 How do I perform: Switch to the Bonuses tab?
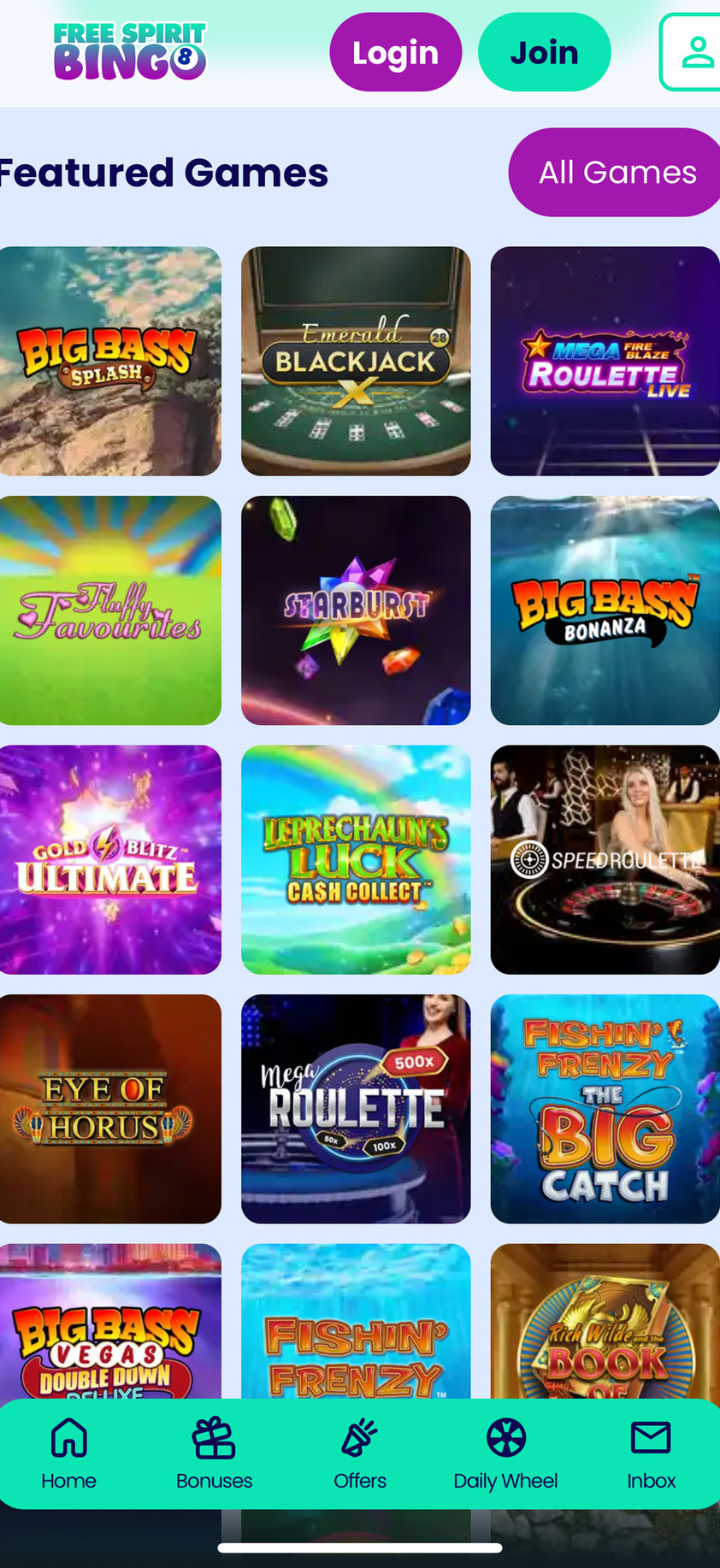point(214,1453)
